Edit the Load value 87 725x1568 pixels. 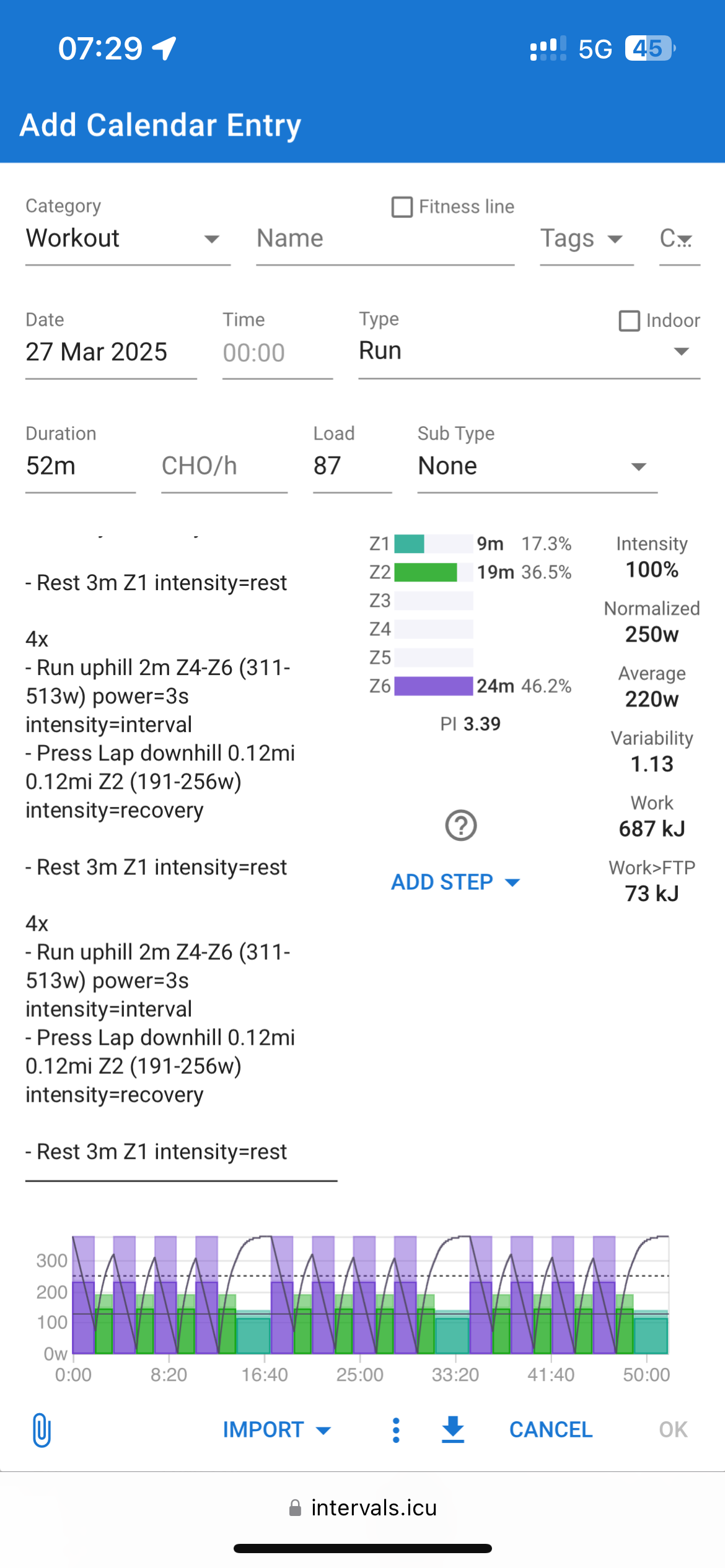point(352,466)
